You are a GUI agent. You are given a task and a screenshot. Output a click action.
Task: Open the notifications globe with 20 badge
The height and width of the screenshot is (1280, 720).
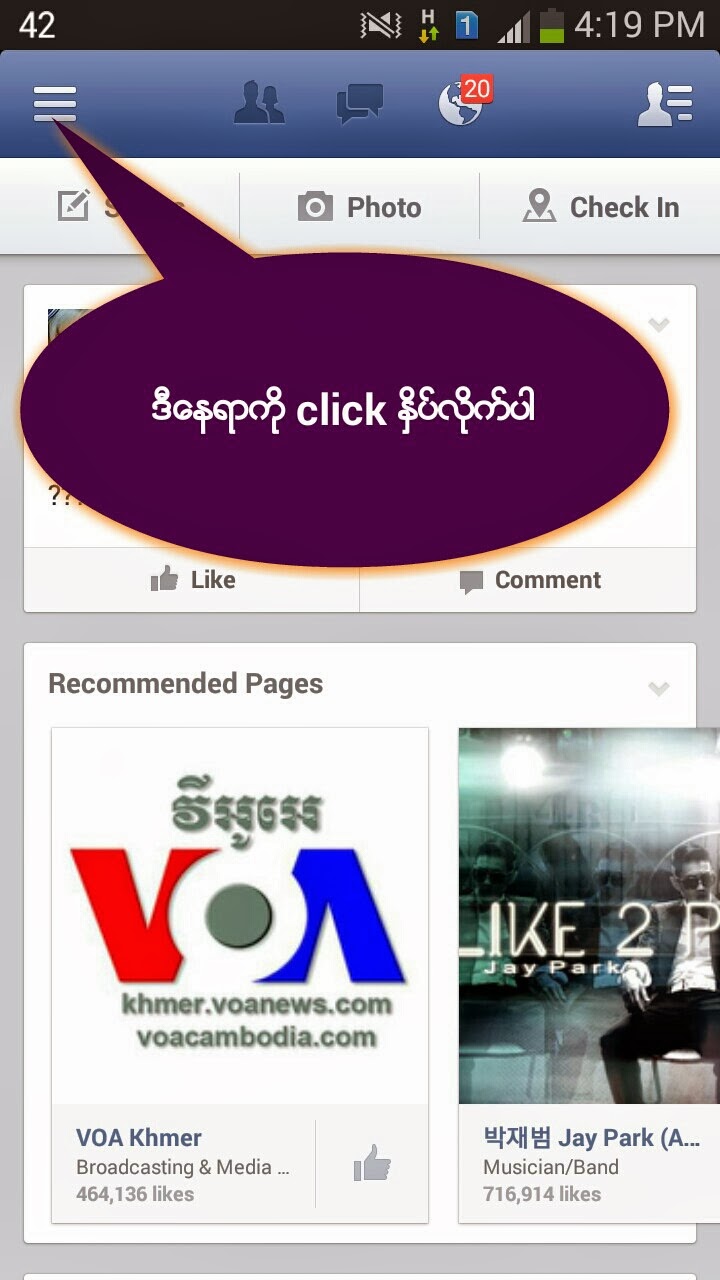[464, 101]
